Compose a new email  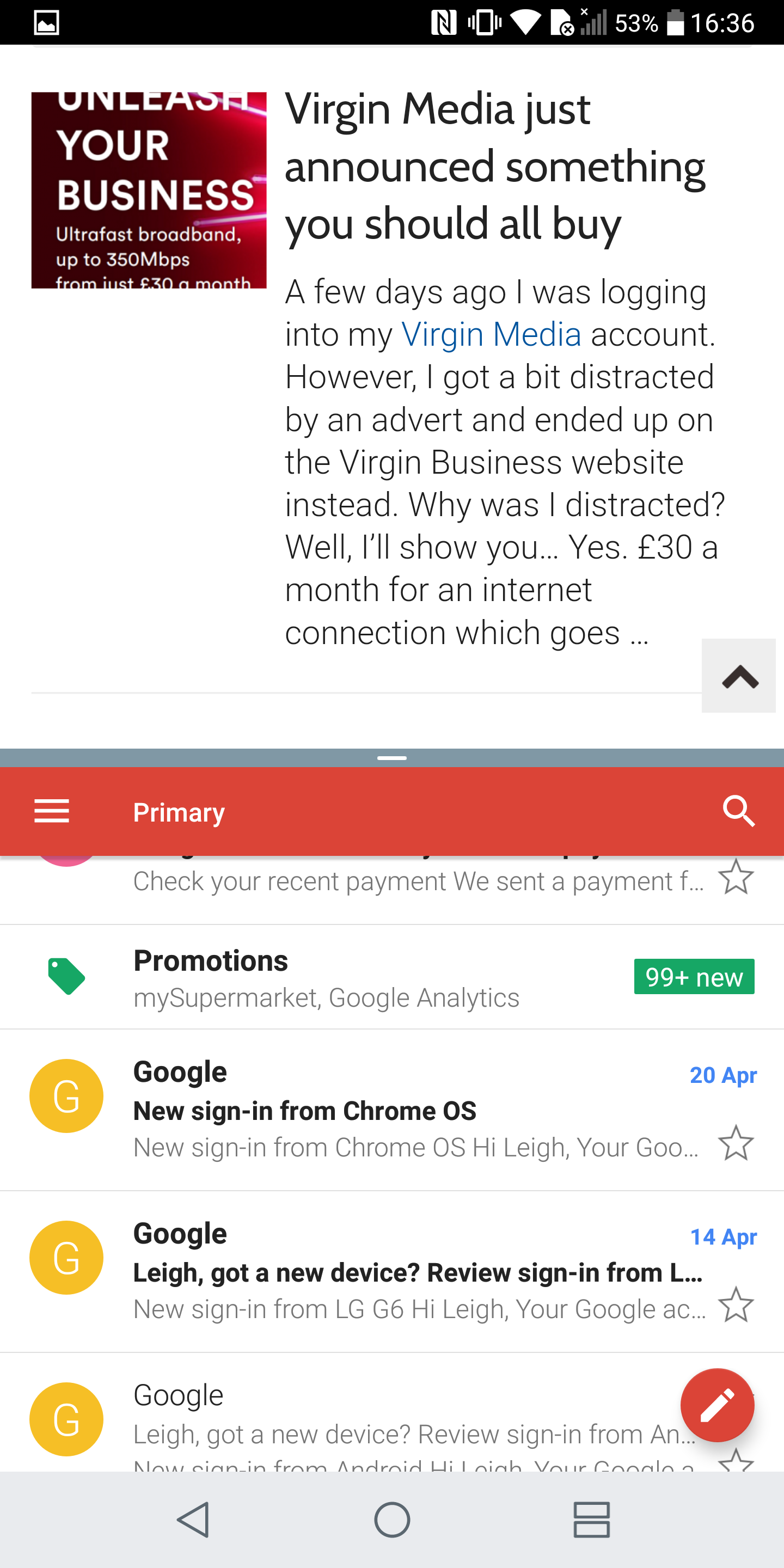click(717, 1405)
